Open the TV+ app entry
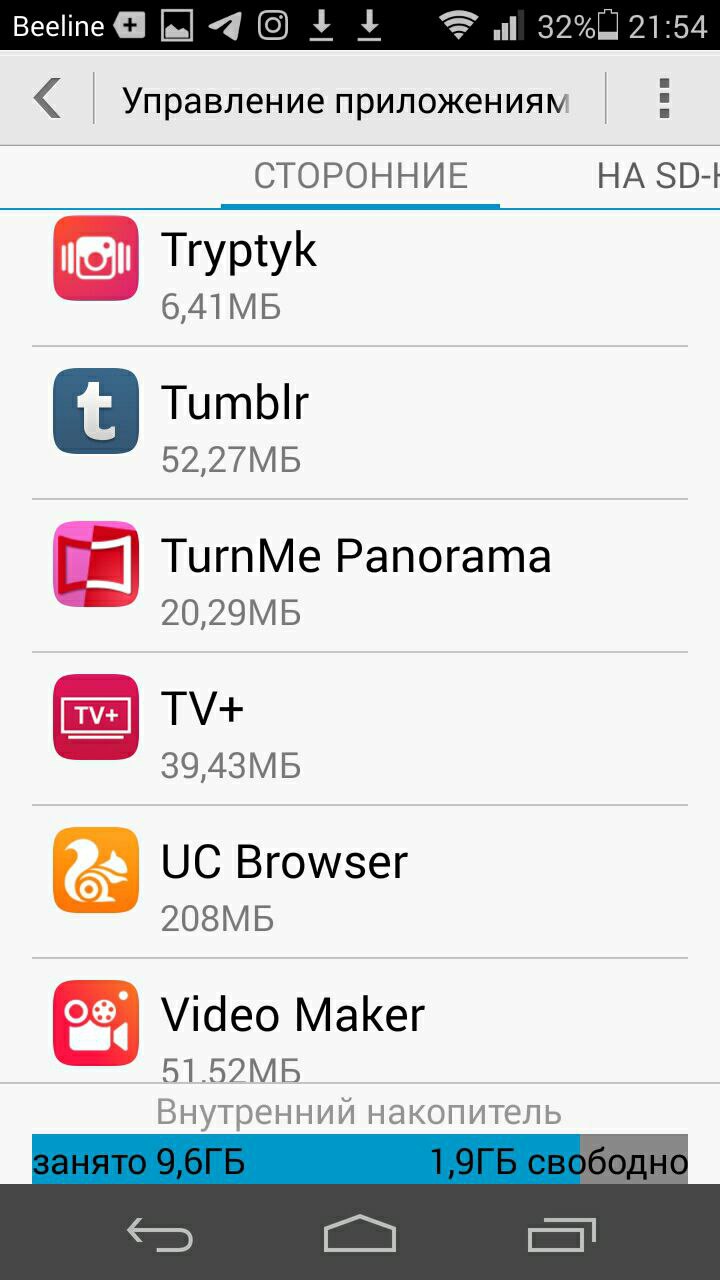This screenshot has height=1280, width=720. pos(360,729)
